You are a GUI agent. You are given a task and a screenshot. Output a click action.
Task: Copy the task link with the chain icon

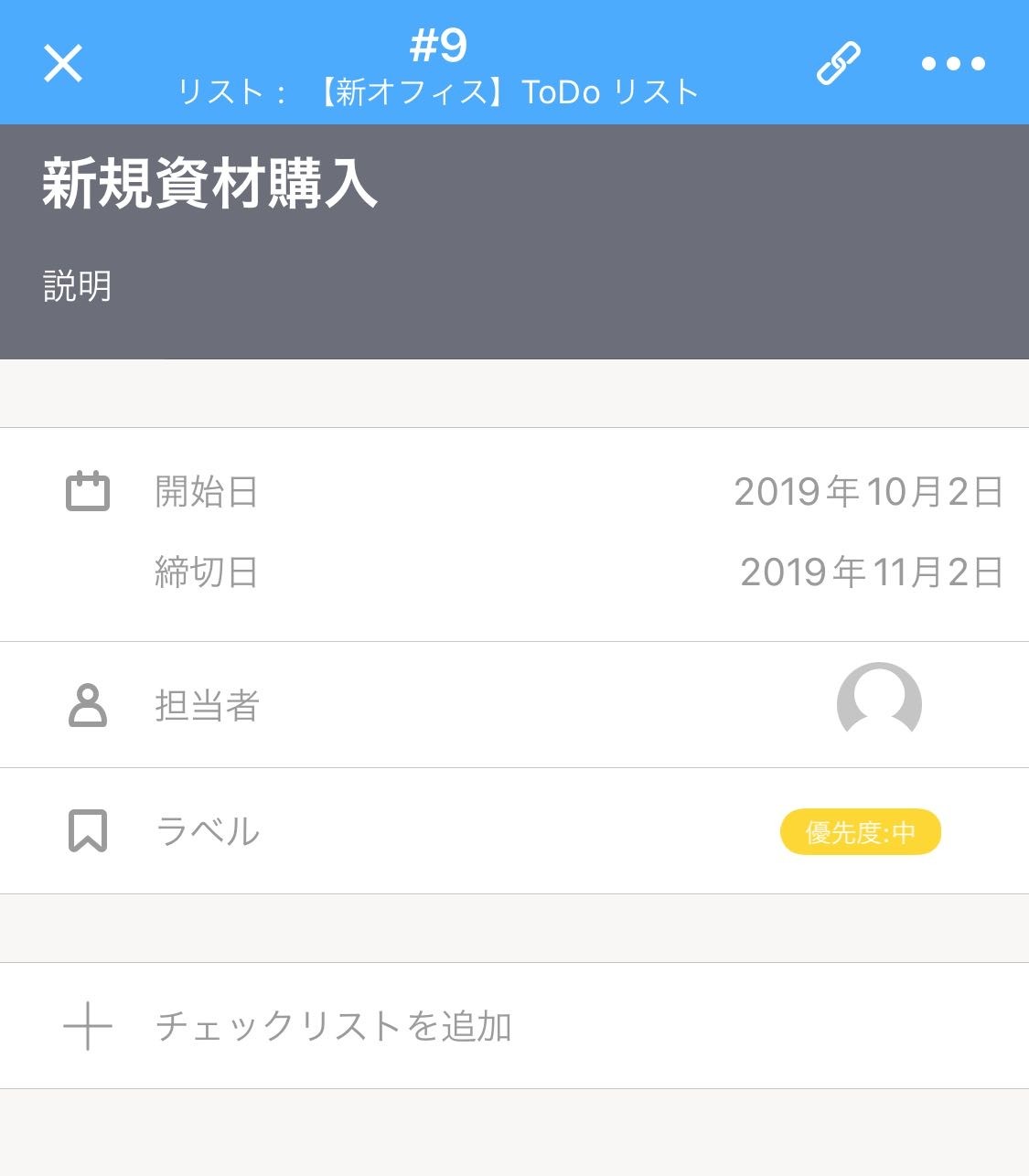pyautogui.click(x=839, y=63)
